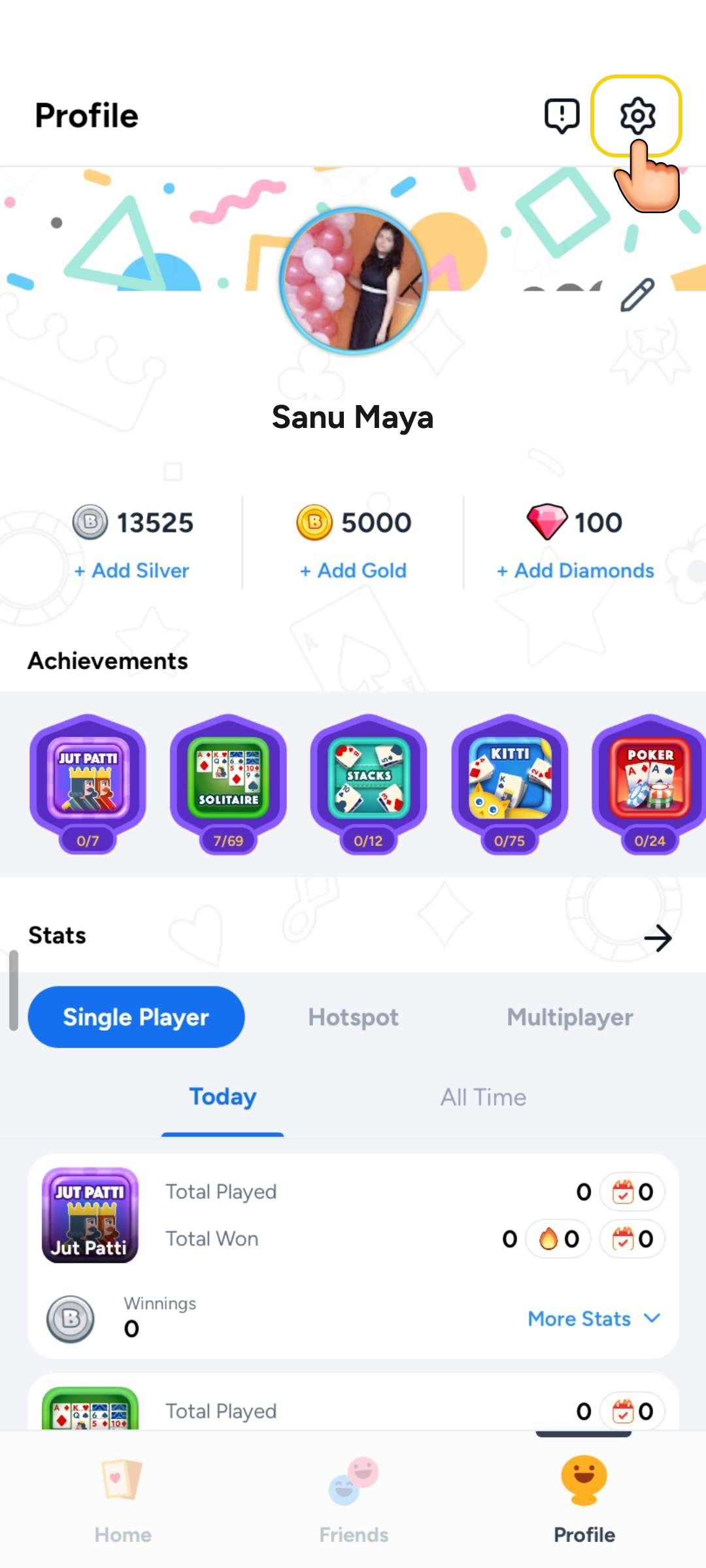This screenshot has height=1568, width=706.
Task: Expand More Stats for Jut Patti
Action: (594, 1318)
